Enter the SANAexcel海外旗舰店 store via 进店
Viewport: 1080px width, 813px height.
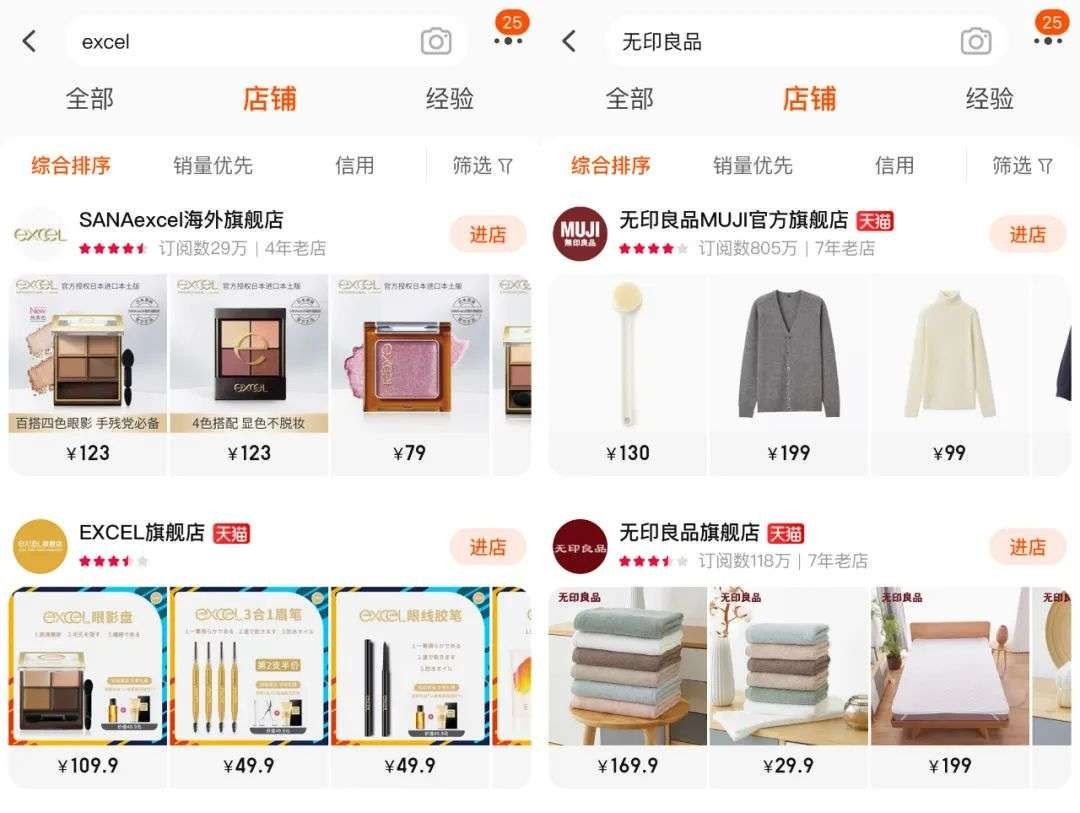tap(488, 235)
